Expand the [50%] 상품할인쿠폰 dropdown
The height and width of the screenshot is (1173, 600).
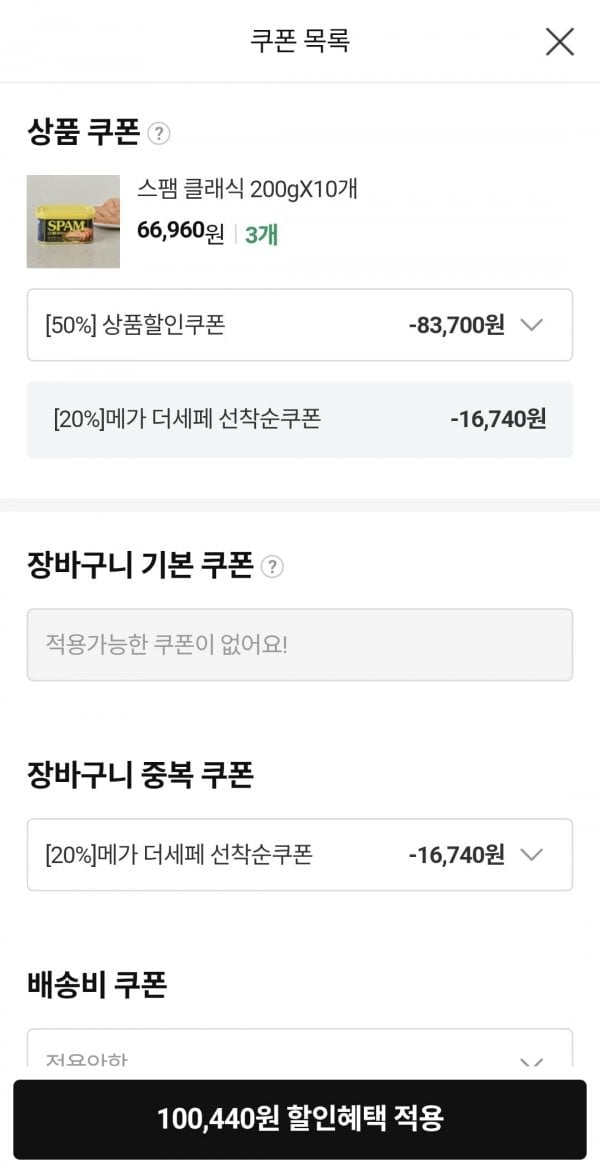coord(300,325)
